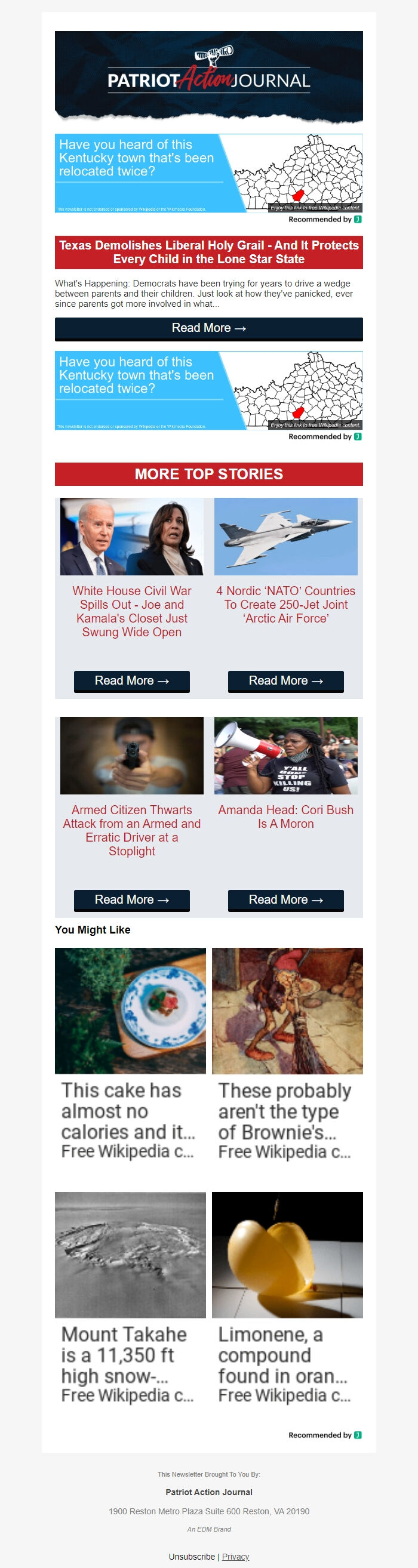Tap the Unsubscribe link
This screenshot has height=1568, width=418.
[191, 1556]
